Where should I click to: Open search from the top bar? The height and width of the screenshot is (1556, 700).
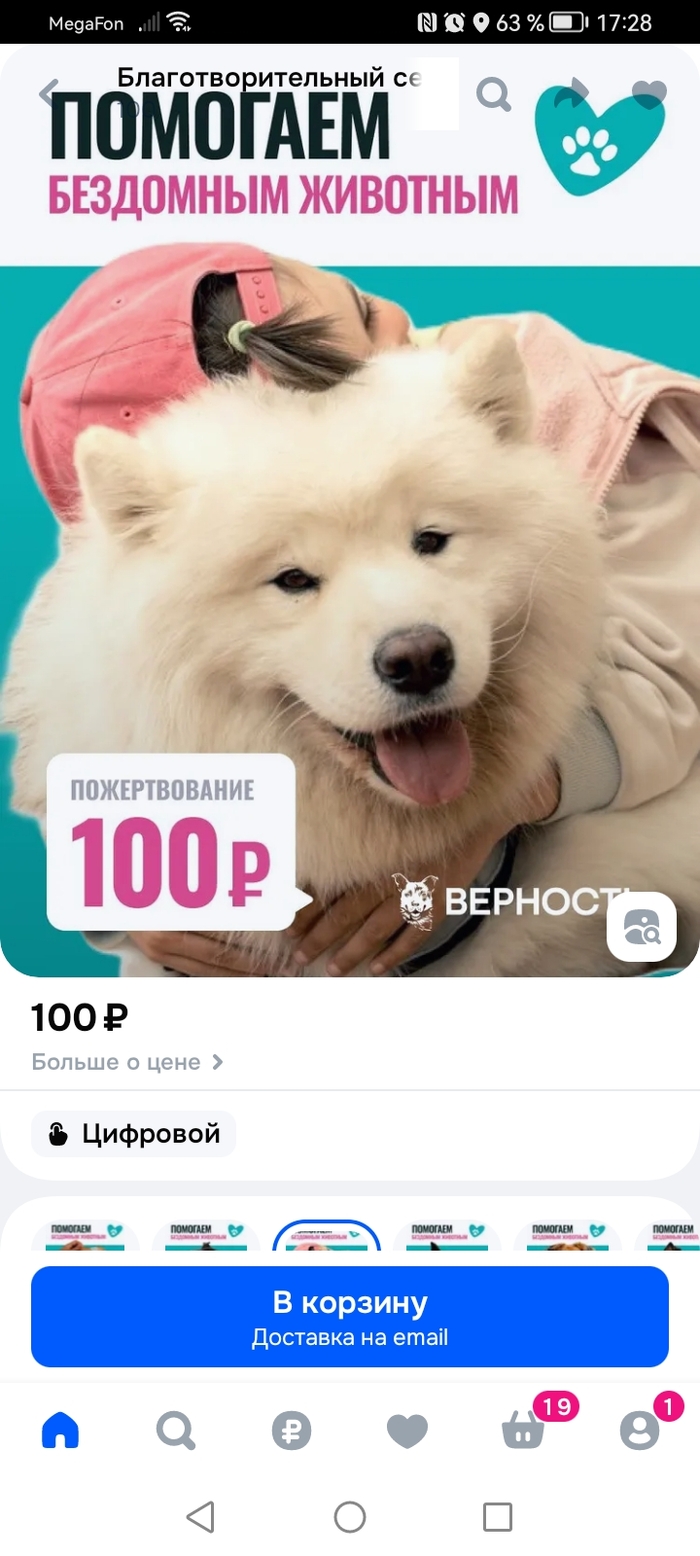point(493,95)
